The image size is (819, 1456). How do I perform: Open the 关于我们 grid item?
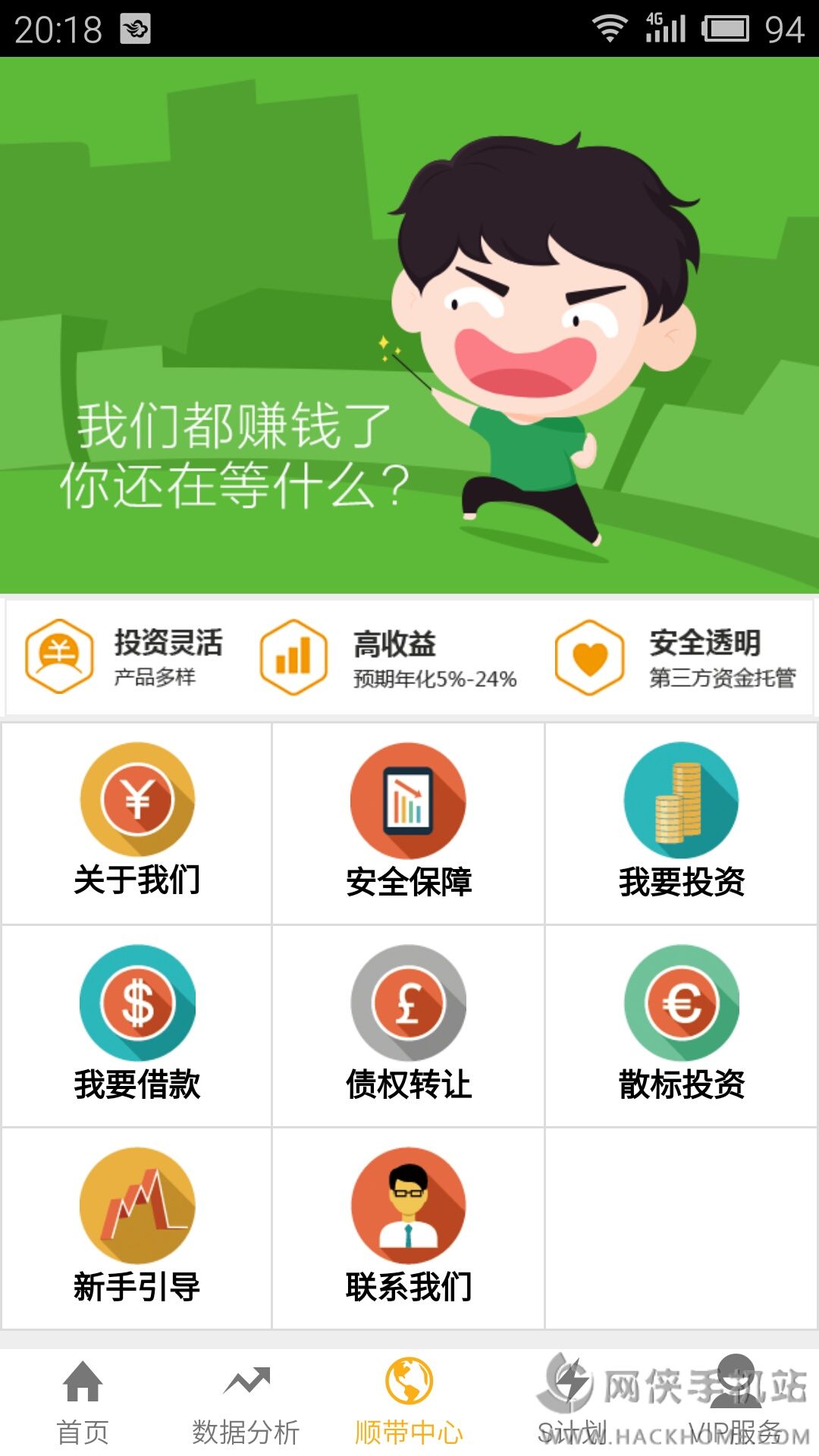point(137,823)
